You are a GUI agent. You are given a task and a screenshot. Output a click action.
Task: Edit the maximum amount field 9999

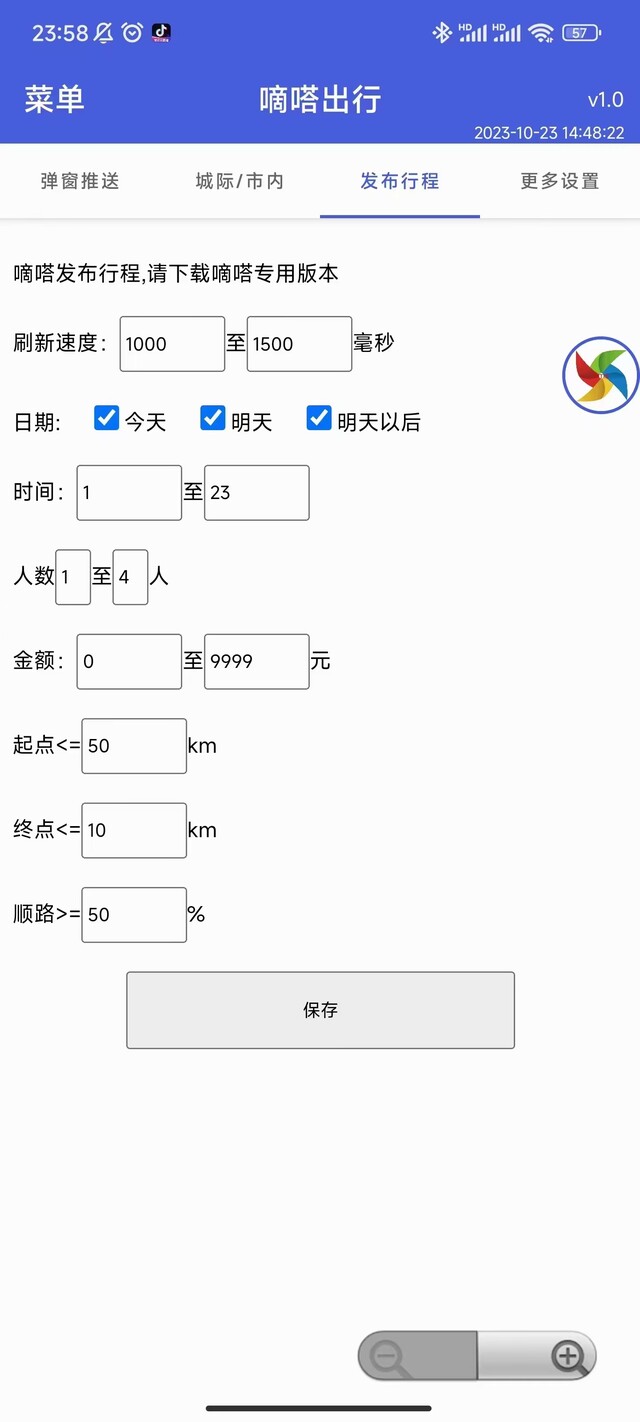257,661
